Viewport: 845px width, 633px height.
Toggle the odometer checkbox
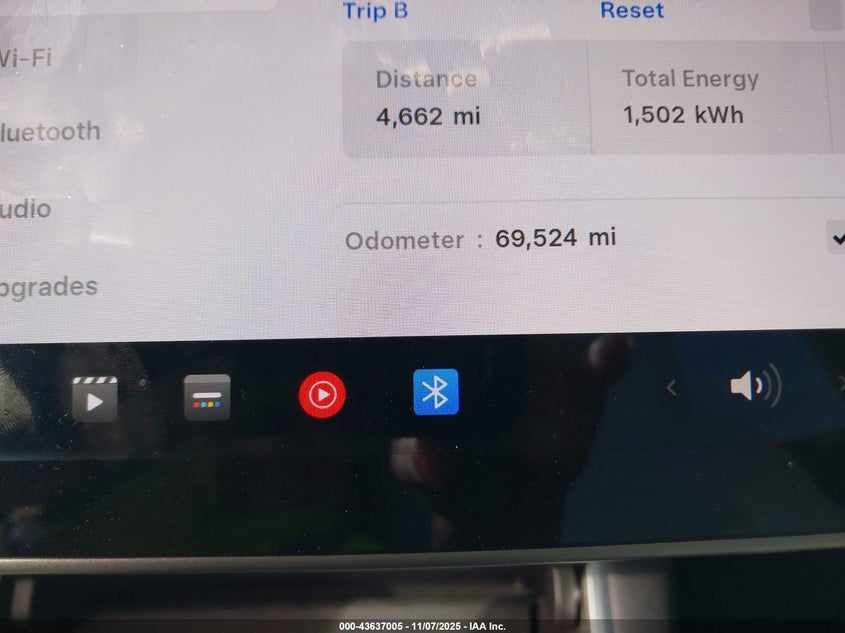[x=835, y=239]
